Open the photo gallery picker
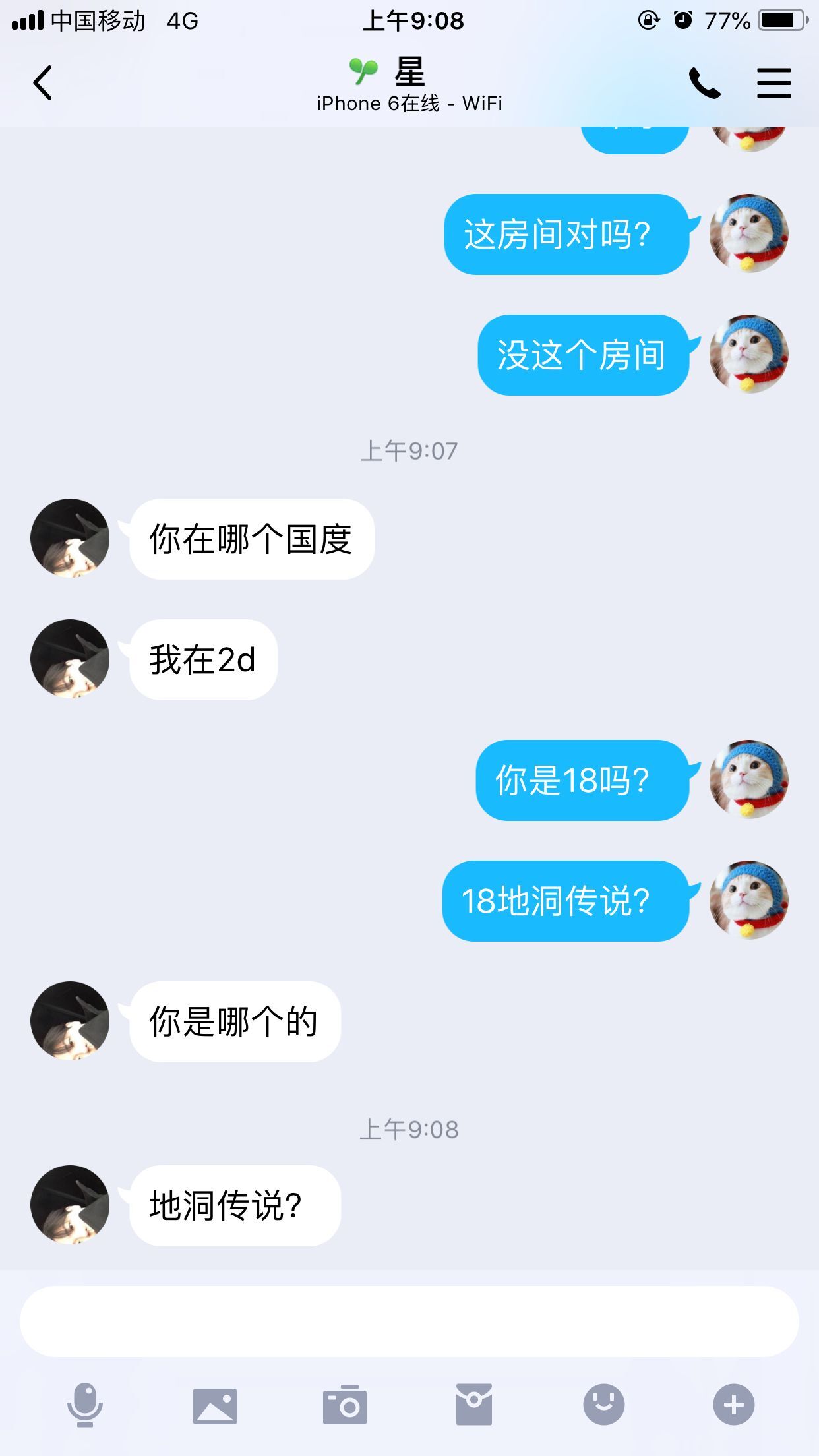This screenshot has height=1456, width=819. [215, 1405]
